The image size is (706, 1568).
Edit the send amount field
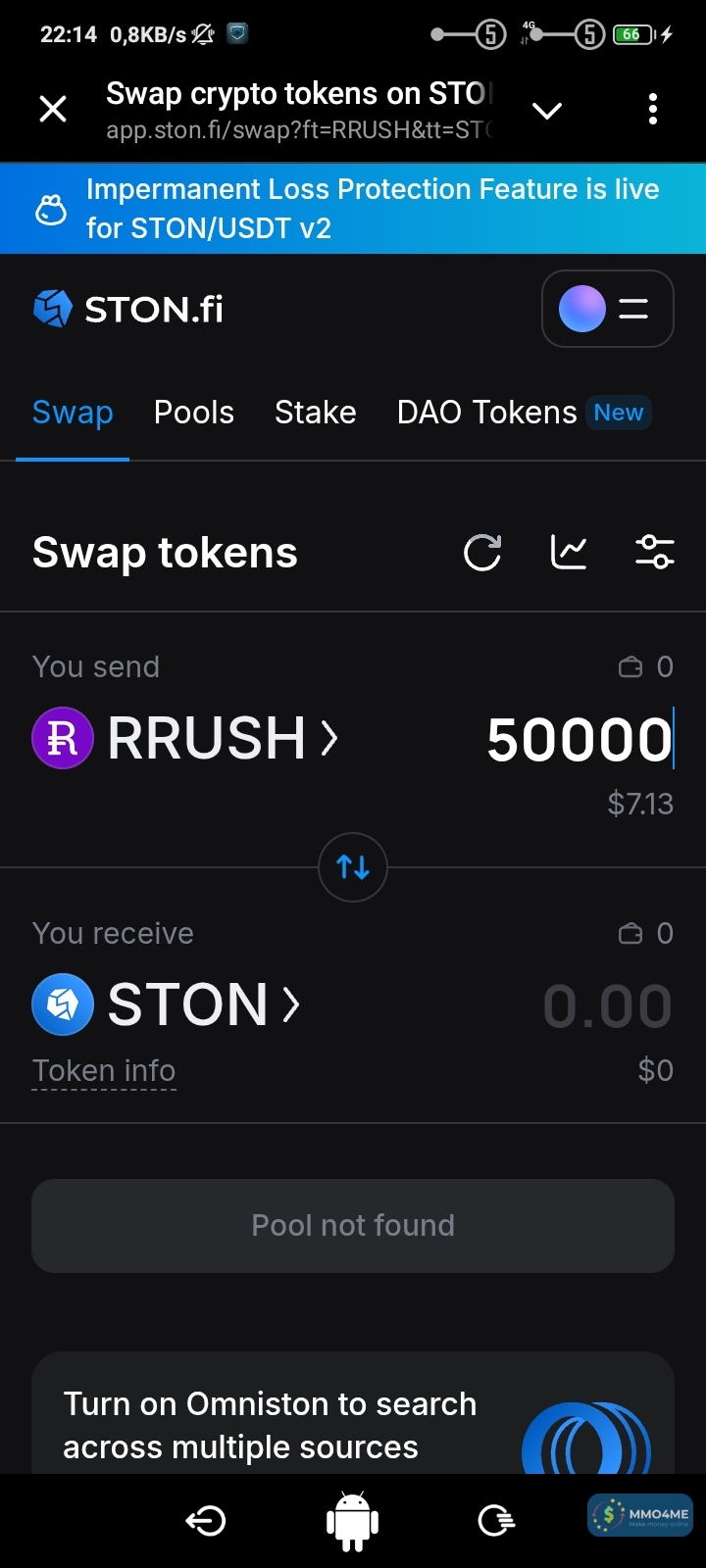tap(579, 739)
